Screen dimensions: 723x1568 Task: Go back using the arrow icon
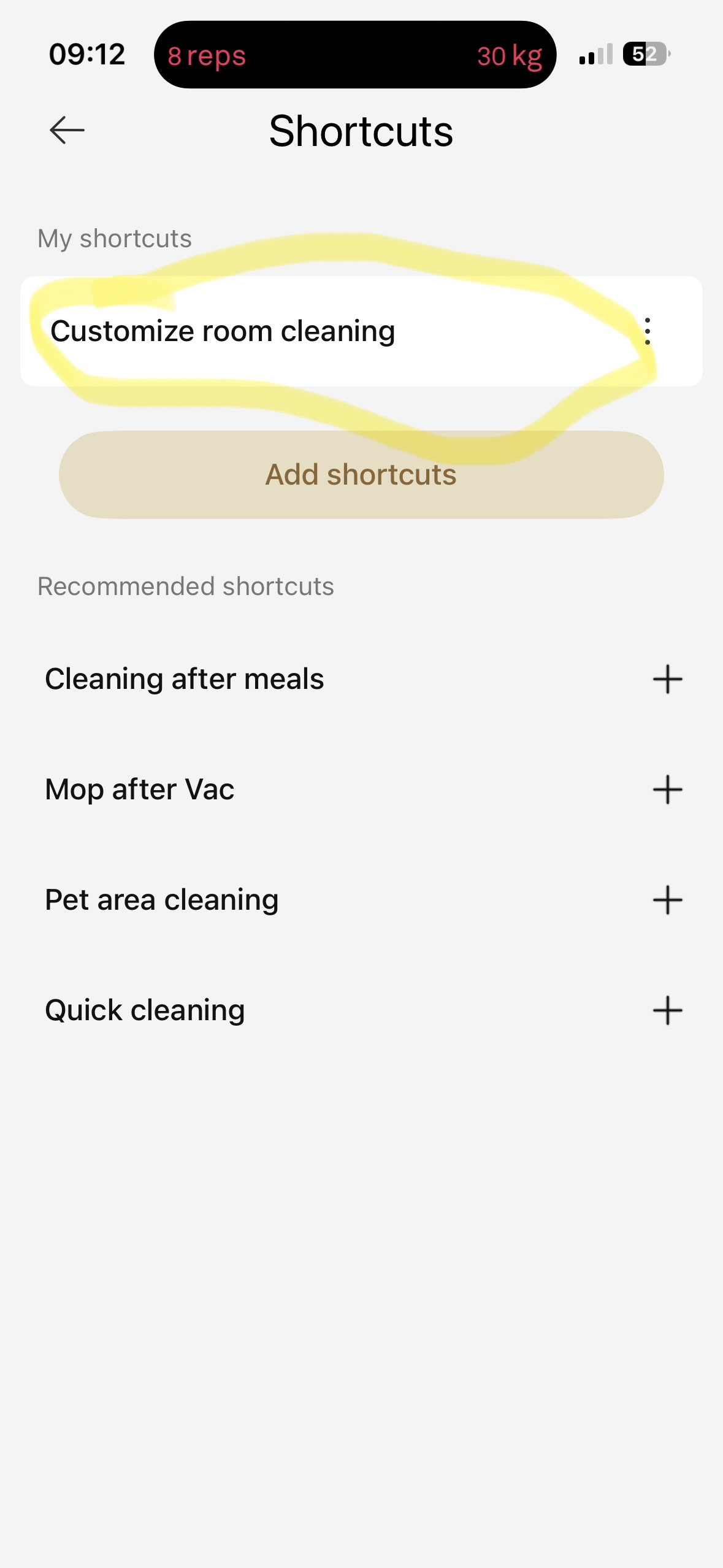pyautogui.click(x=67, y=130)
